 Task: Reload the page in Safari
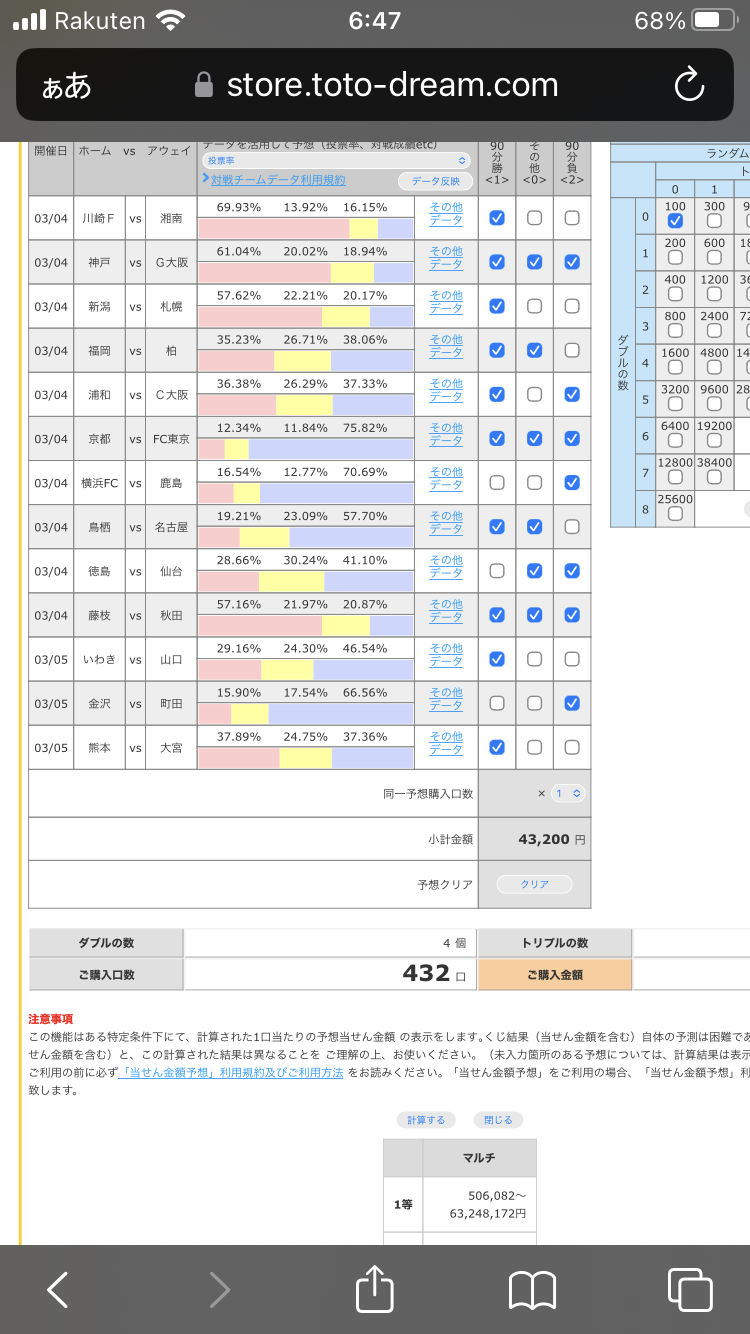pos(690,85)
